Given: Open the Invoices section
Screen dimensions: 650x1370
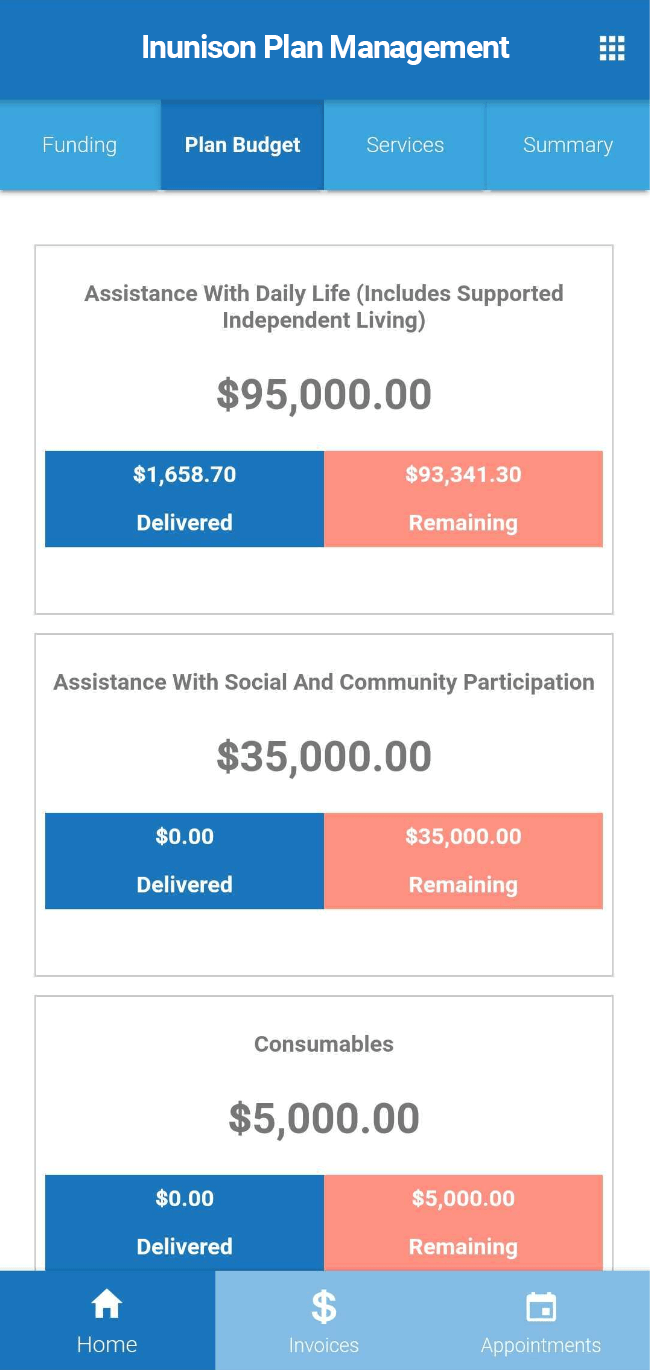Looking at the screenshot, I should (x=323, y=1320).
